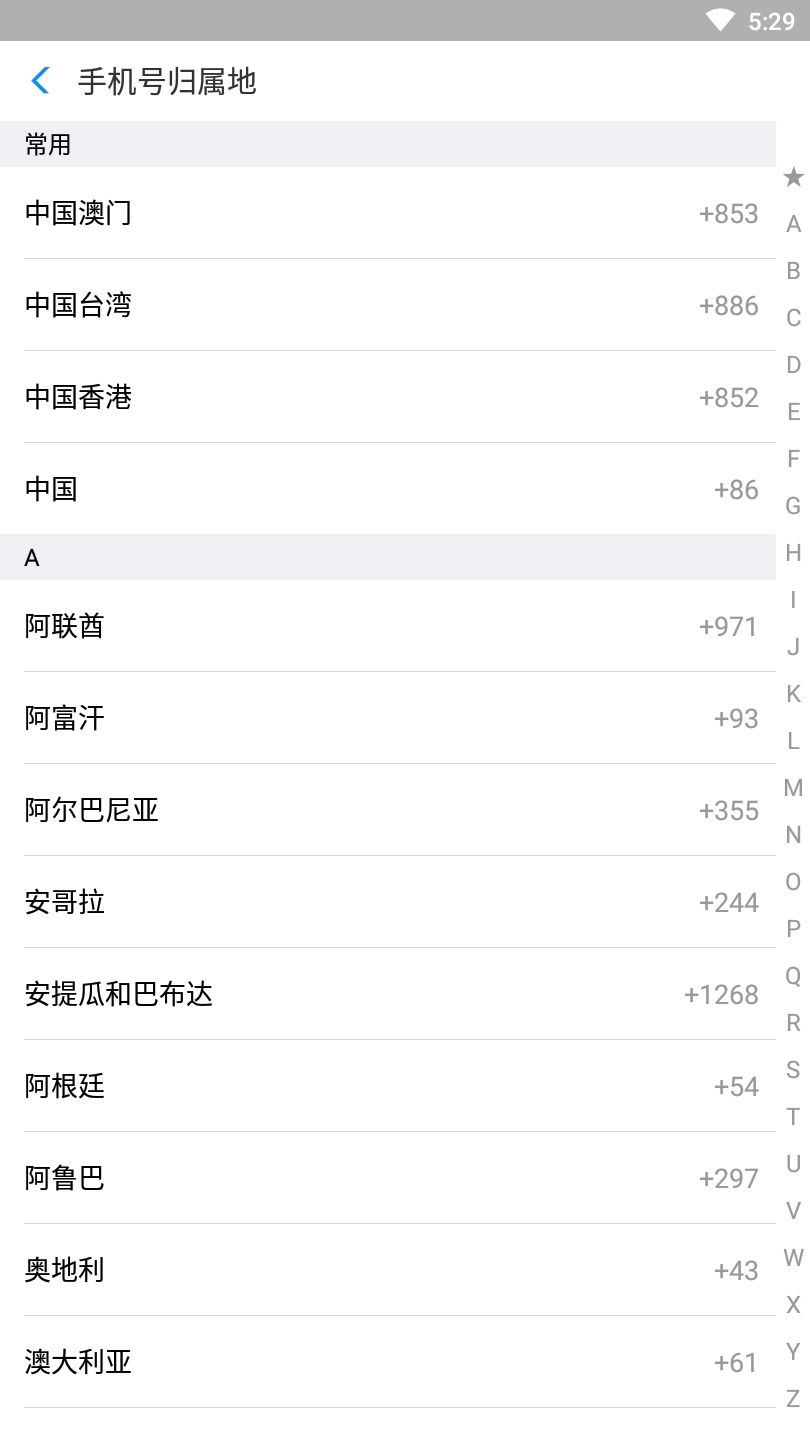Select 阿尔巴尼亚 +355

[388, 810]
